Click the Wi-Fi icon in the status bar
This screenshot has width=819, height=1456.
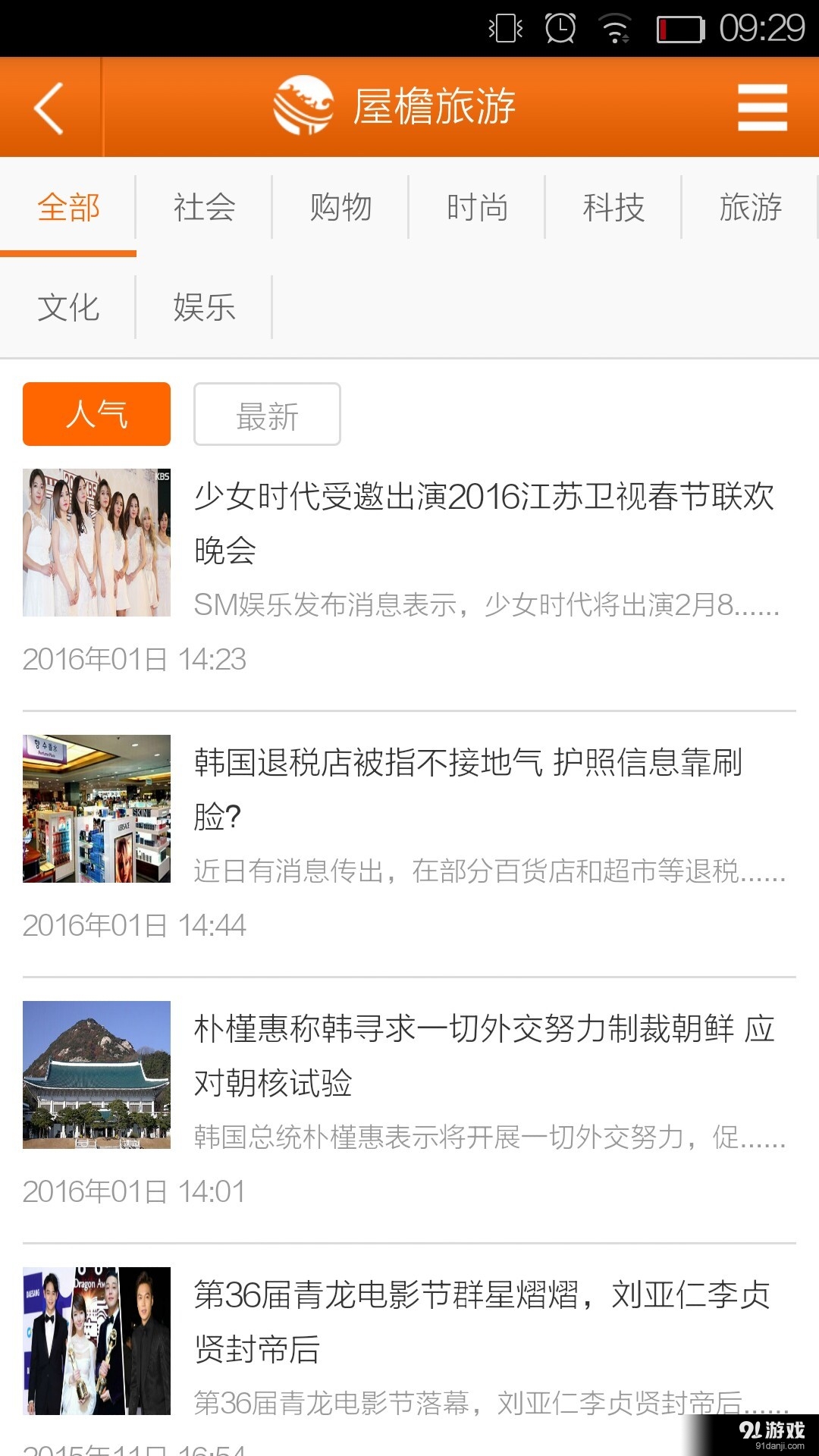613,27
